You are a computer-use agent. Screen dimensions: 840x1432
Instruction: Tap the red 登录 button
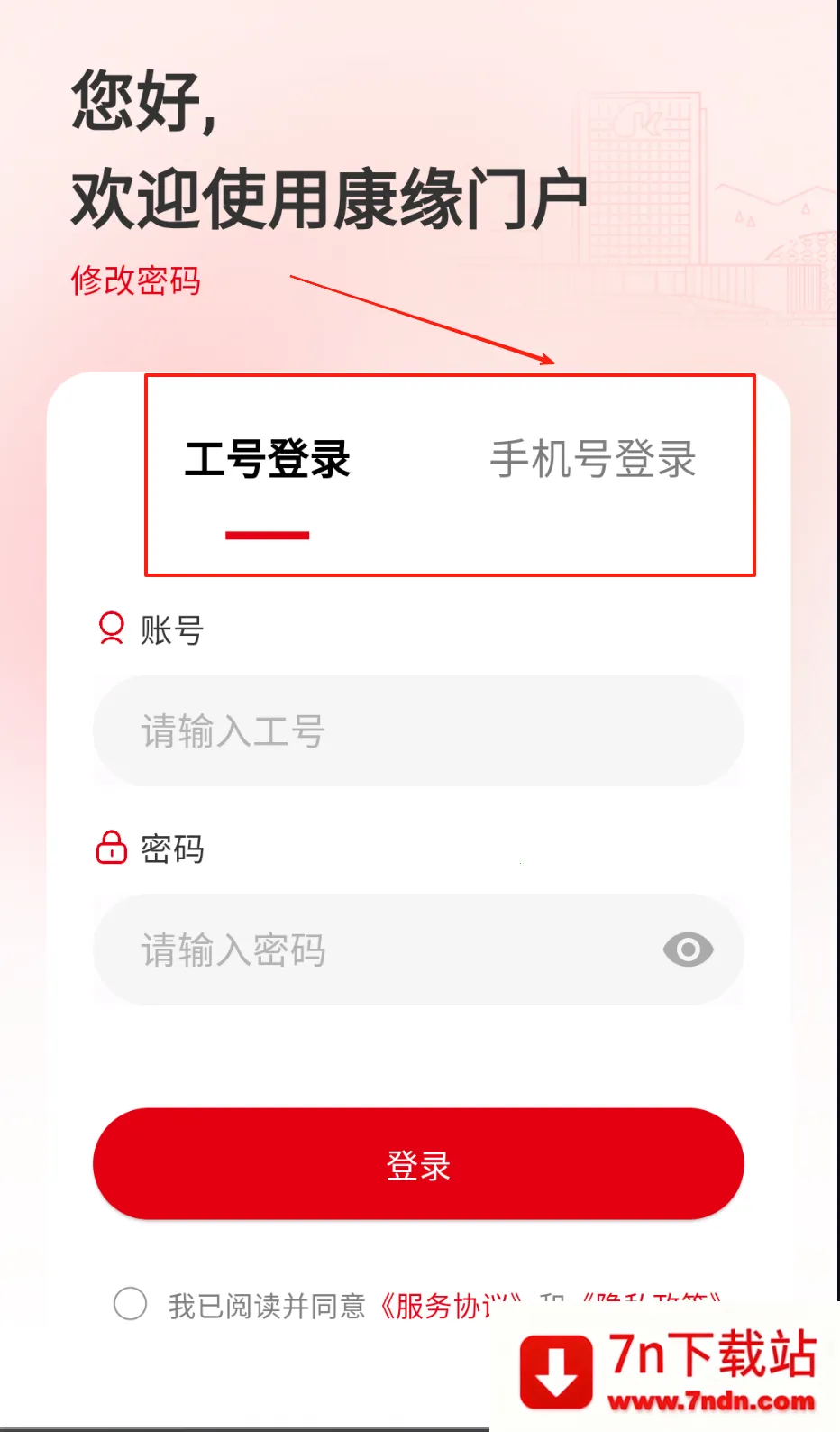417,1163
